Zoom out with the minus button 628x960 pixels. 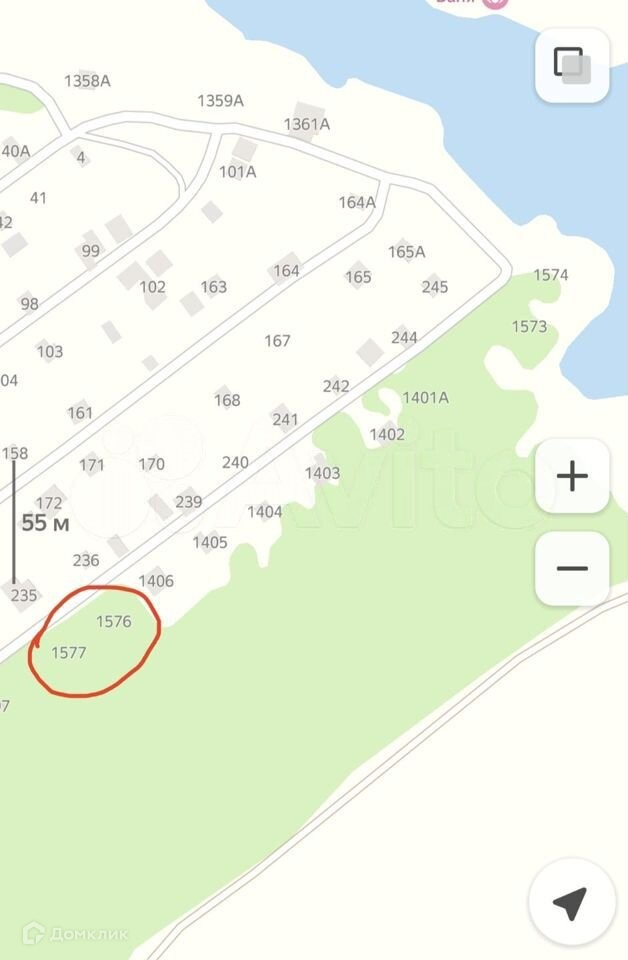[572, 568]
